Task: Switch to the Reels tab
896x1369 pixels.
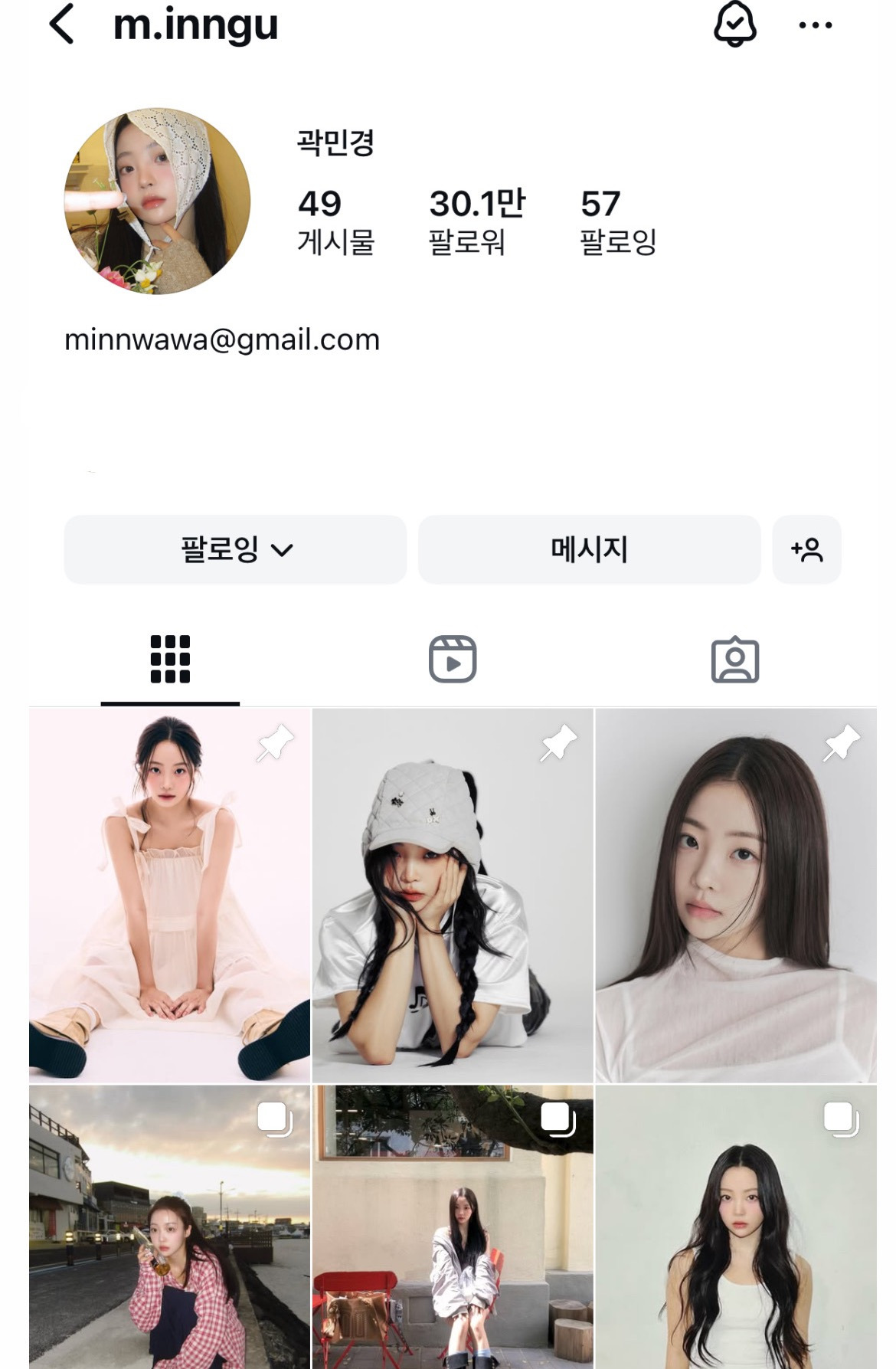Action: click(x=453, y=659)
